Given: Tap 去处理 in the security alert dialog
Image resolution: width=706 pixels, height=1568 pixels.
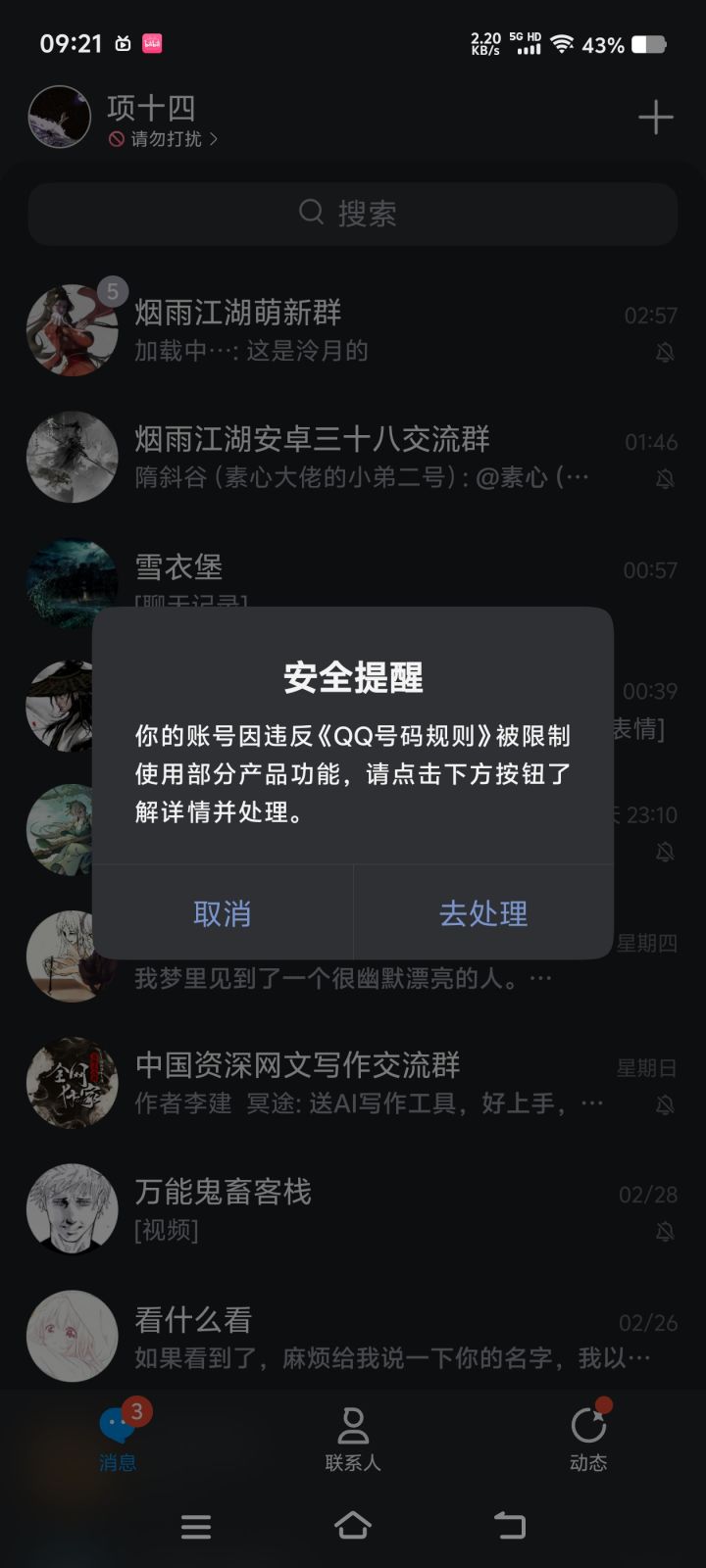Looking at the screenshot, I should click(x=482, y=912).
